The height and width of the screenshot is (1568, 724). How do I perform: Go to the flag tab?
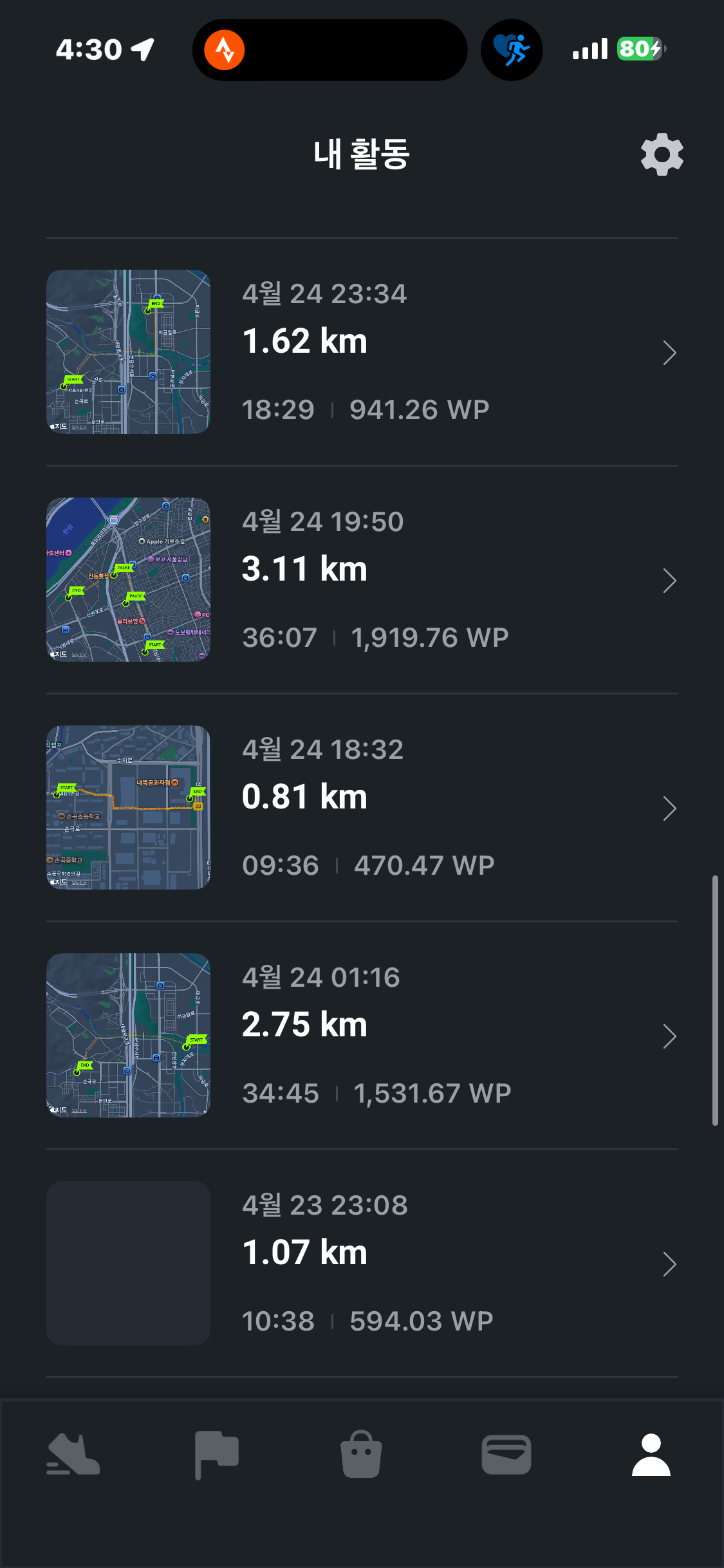tap(217, 1455)
